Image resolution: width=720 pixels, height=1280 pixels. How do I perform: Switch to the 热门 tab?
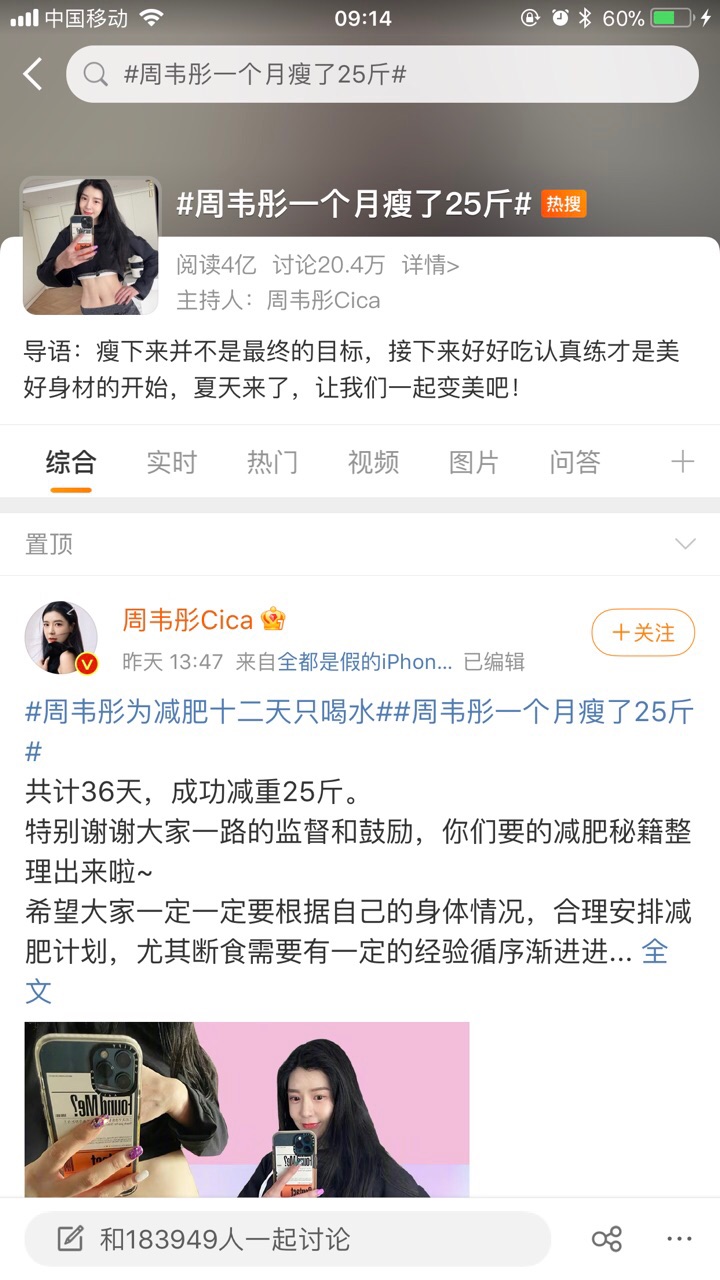(x=272, y=462)
